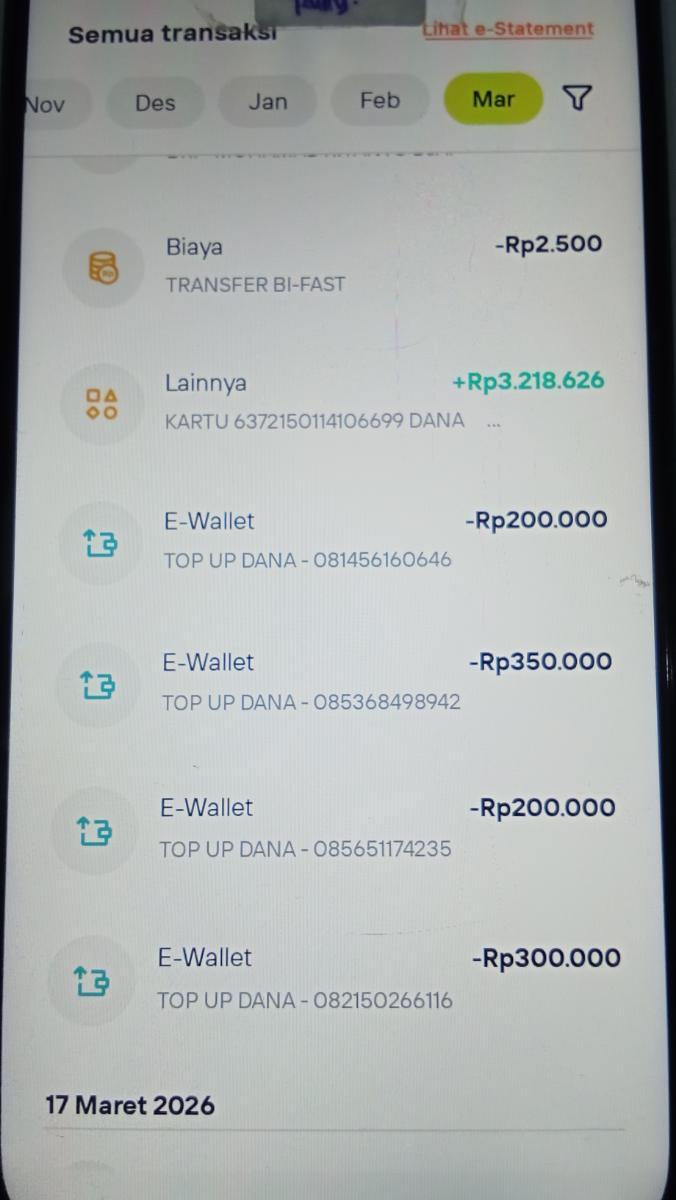The image size is (676, 1200).
Task: Select the Des month chip
Action: tap(155, 102)
